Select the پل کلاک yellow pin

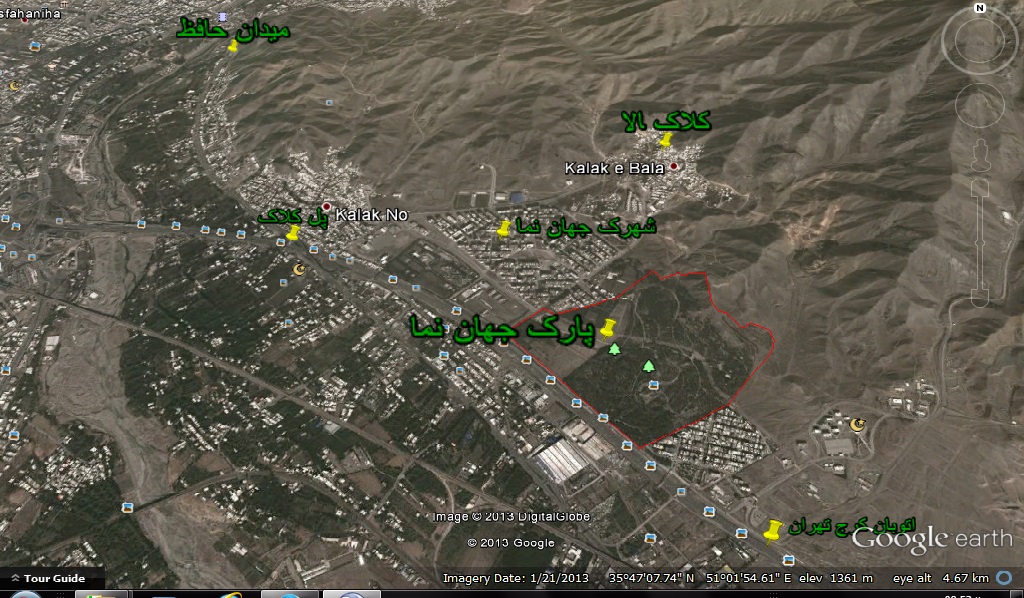click(293, 233)
